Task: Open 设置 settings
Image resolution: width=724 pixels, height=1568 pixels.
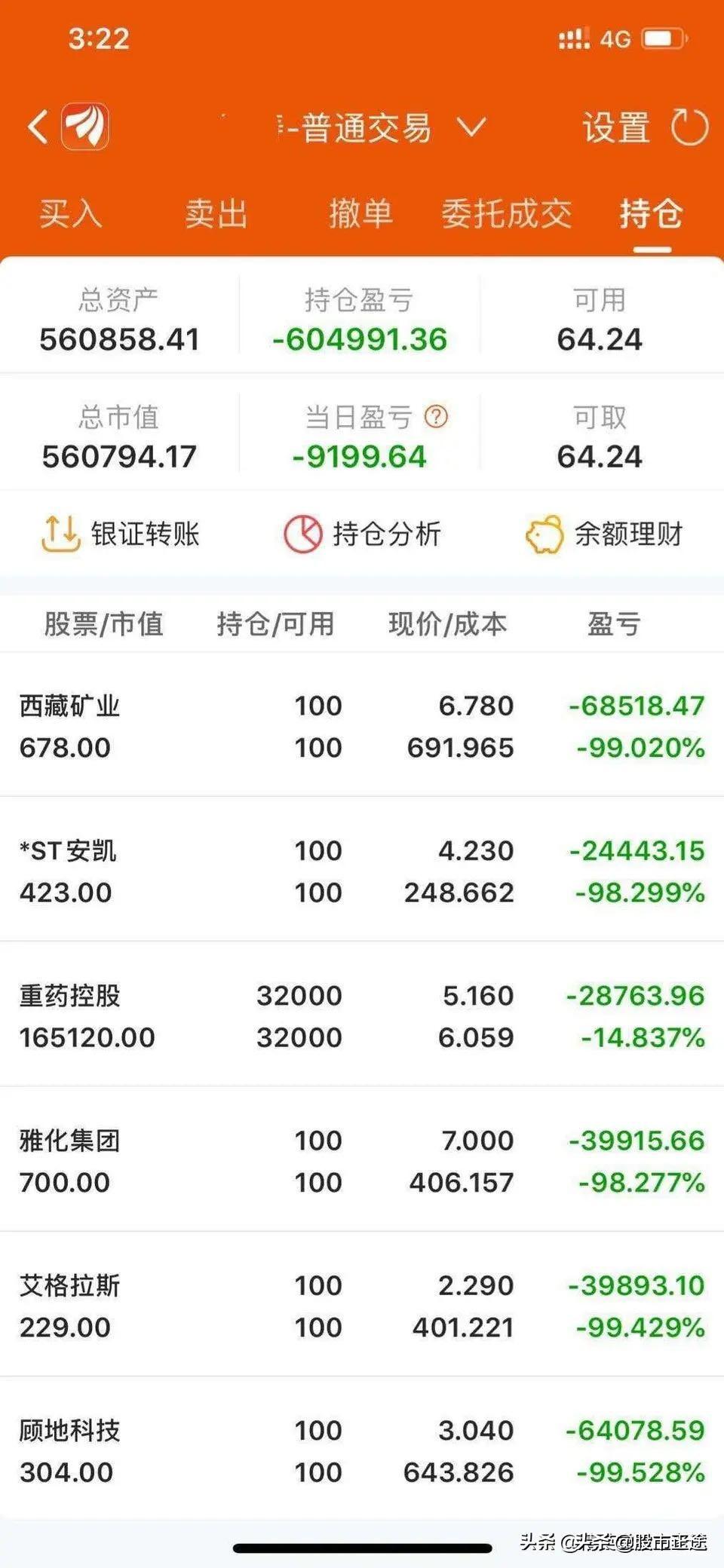Action: click(x=615, y=127)
